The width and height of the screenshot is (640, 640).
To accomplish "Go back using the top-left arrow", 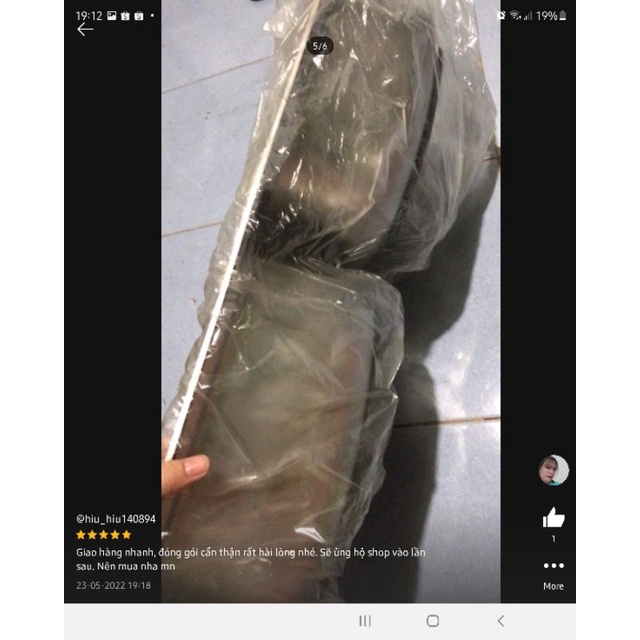I will tap(85, 30).
